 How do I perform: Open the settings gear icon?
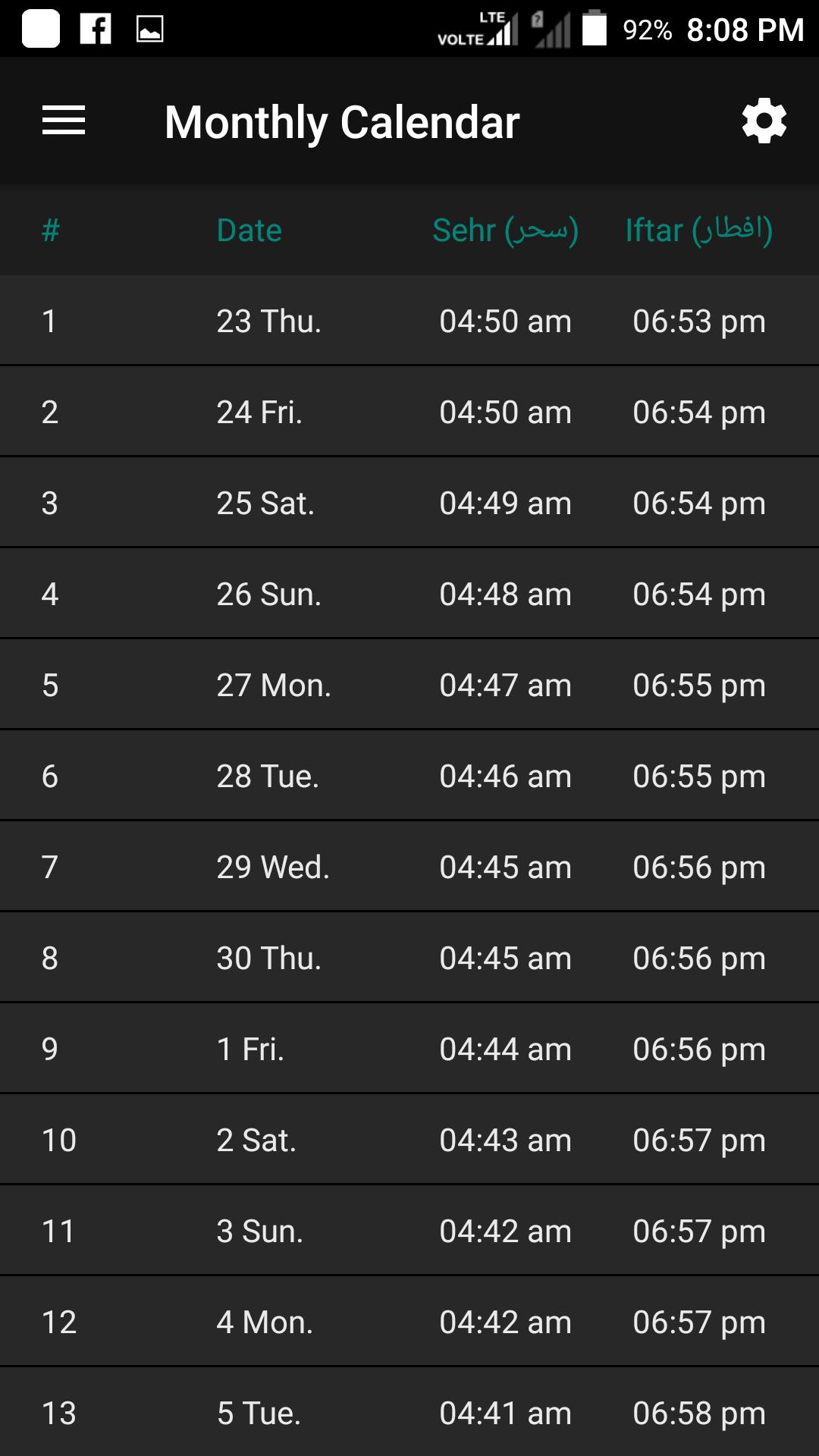tap(764, 121)
